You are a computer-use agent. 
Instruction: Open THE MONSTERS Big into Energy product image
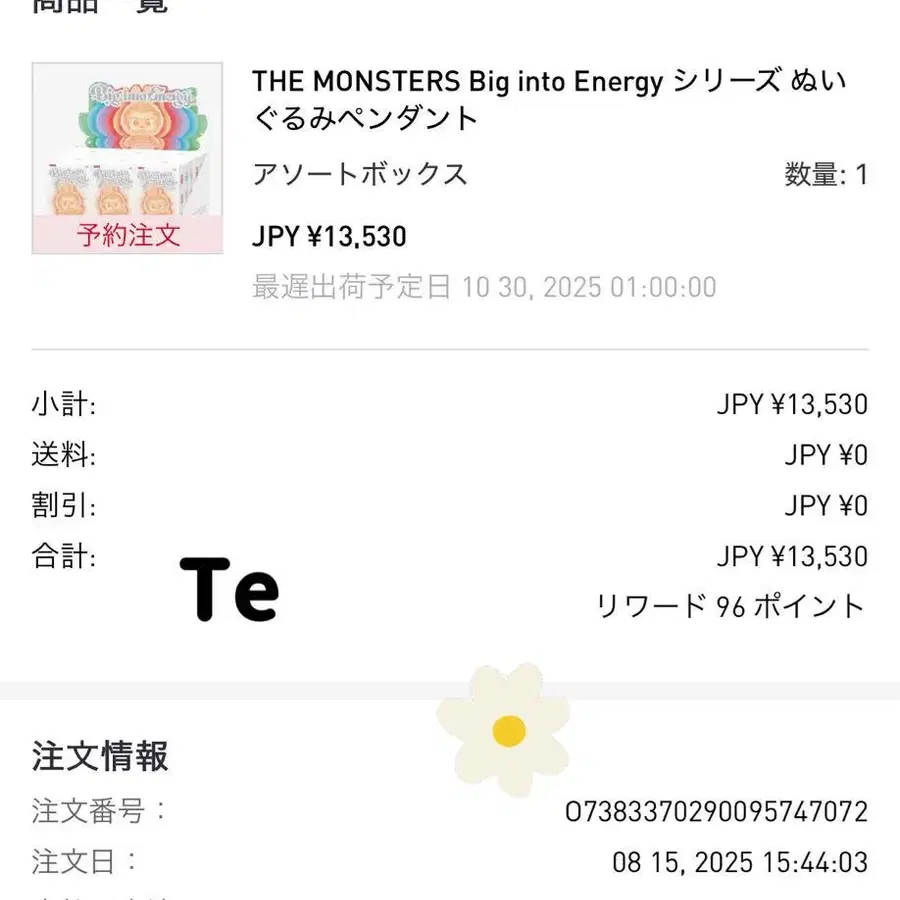pyautogui.click(x=127, y=158)
